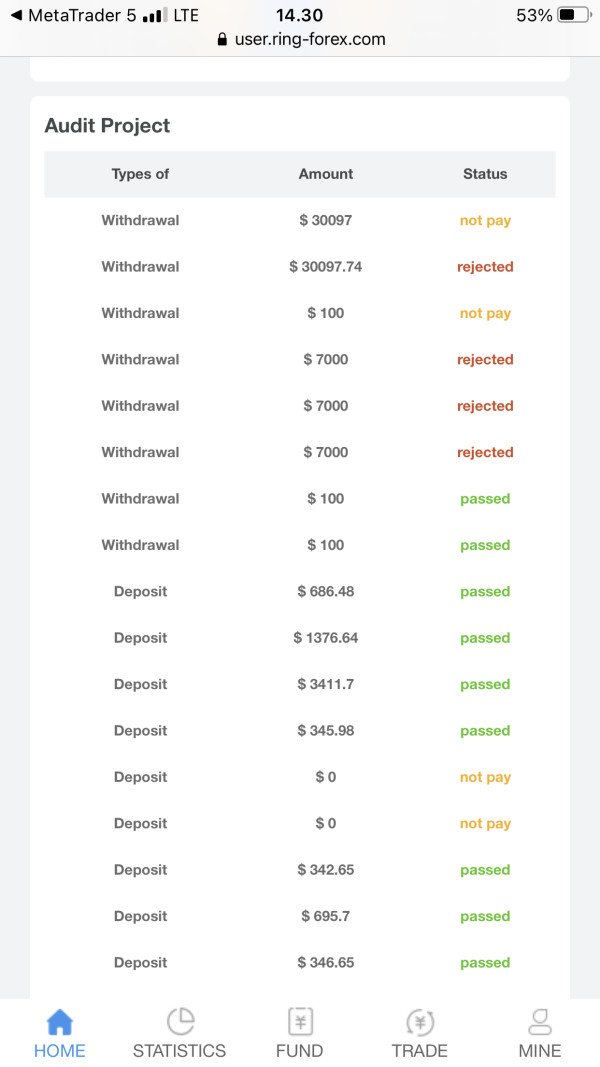Switch to the STATISTICS tab
This screenshot has height=1067, width=600.
[x=180, y=1033]
